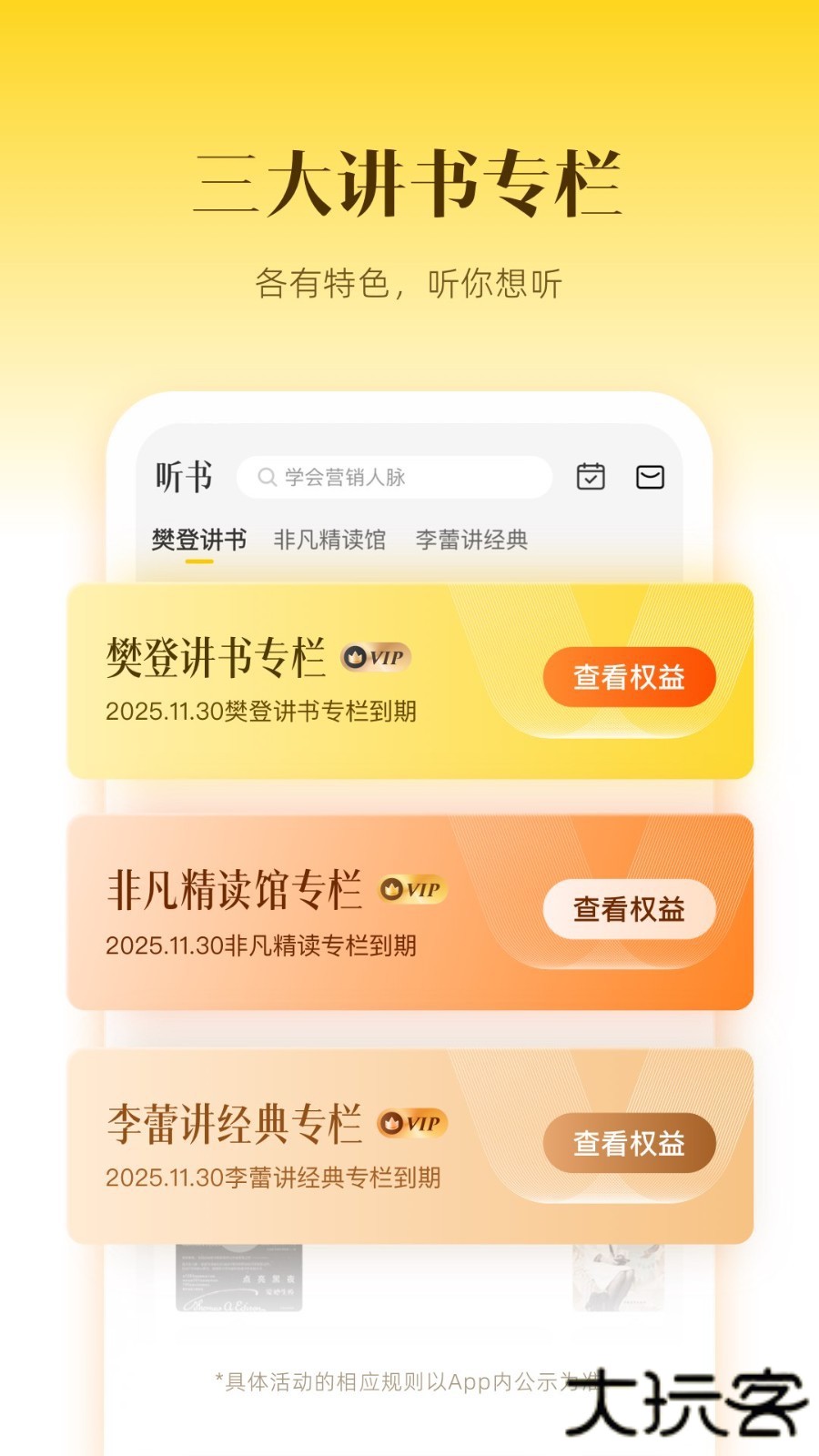Tap the calendar check-in icon

591,477
